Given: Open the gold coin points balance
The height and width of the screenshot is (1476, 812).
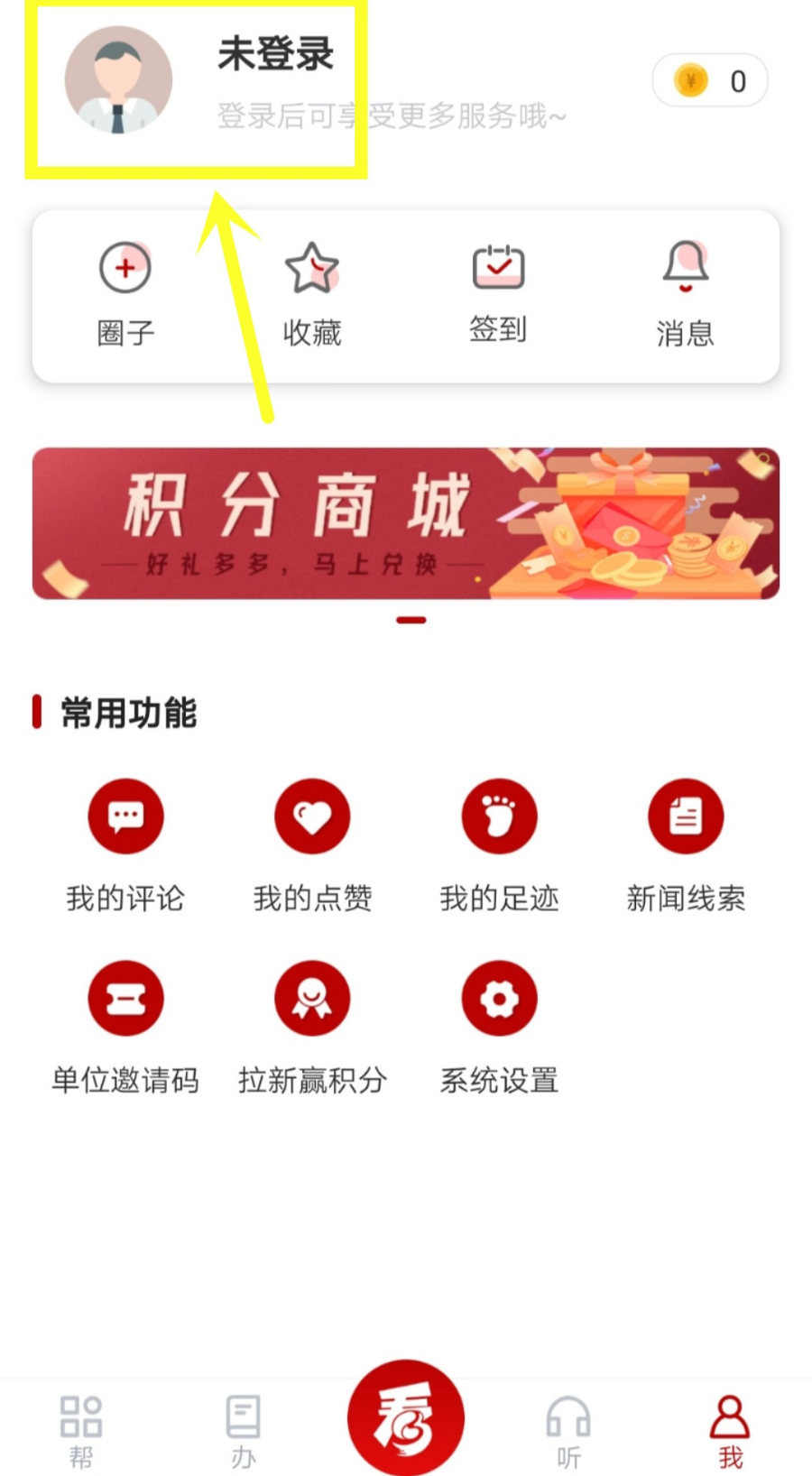Looking at the screenshot, I should (710, 81).
